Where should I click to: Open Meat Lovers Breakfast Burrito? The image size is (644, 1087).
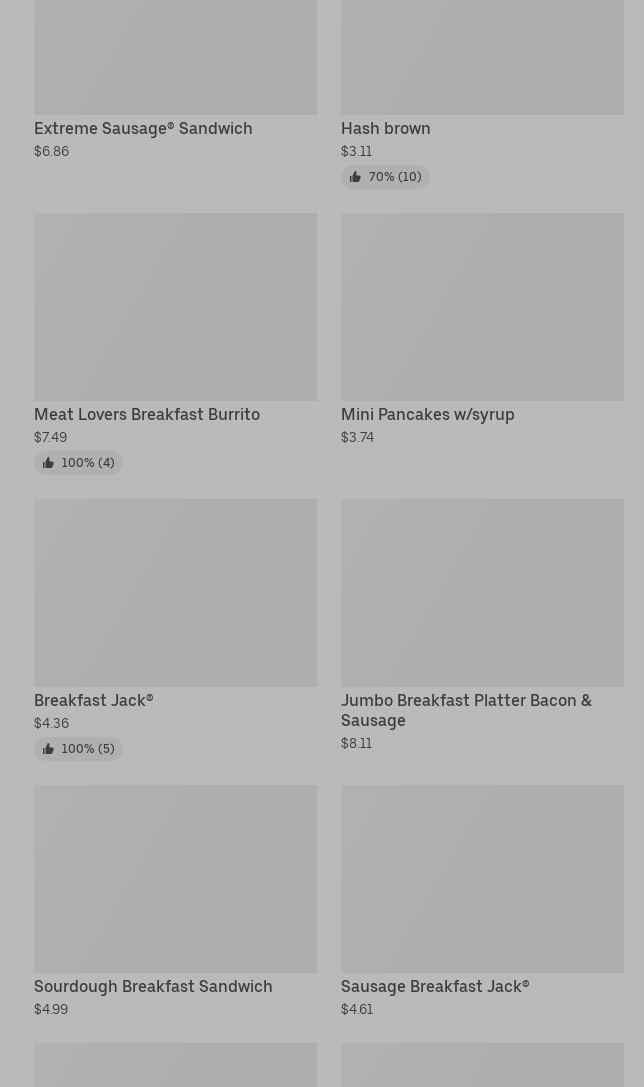pyautogui.click(x=175, y=343)
